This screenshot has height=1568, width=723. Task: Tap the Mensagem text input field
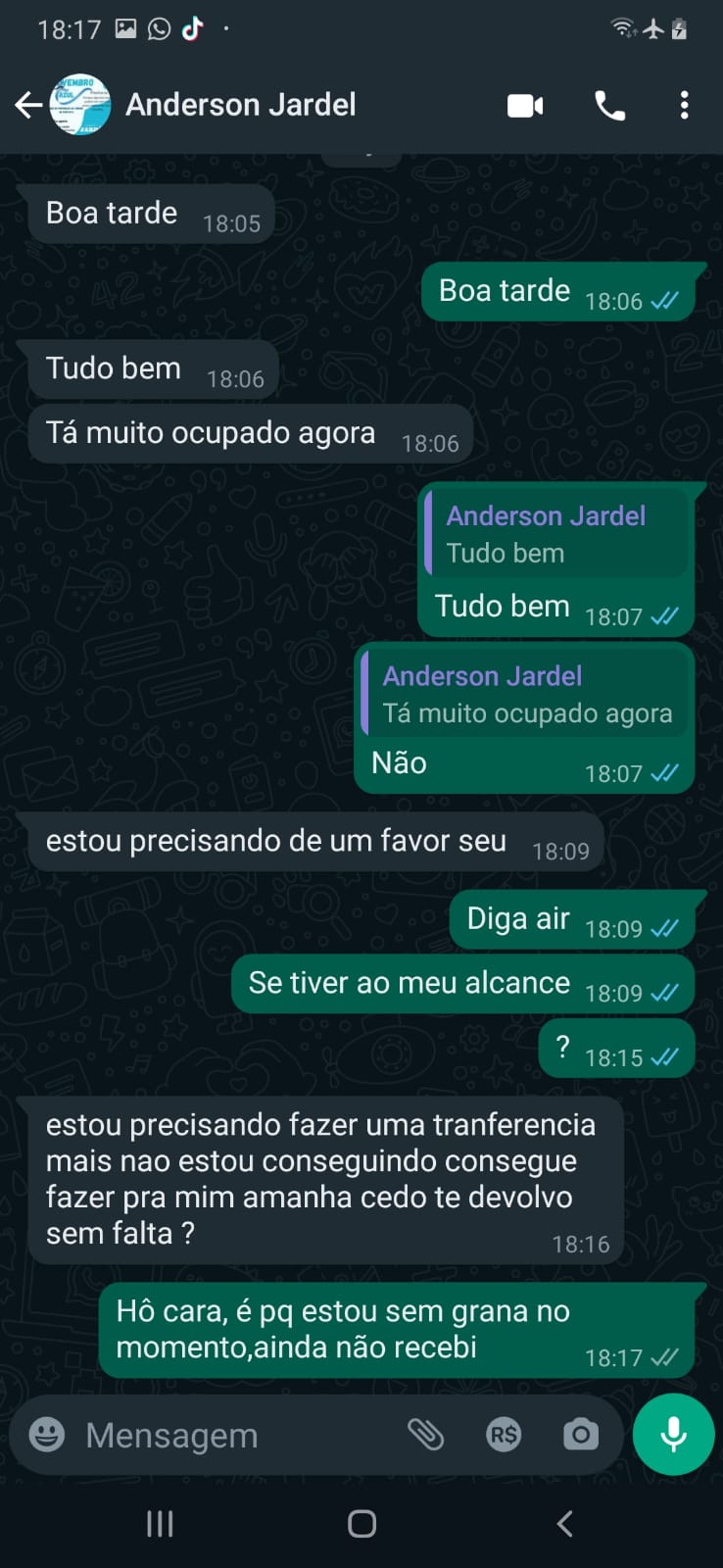pyautogui.click(x=196, y=1435)
